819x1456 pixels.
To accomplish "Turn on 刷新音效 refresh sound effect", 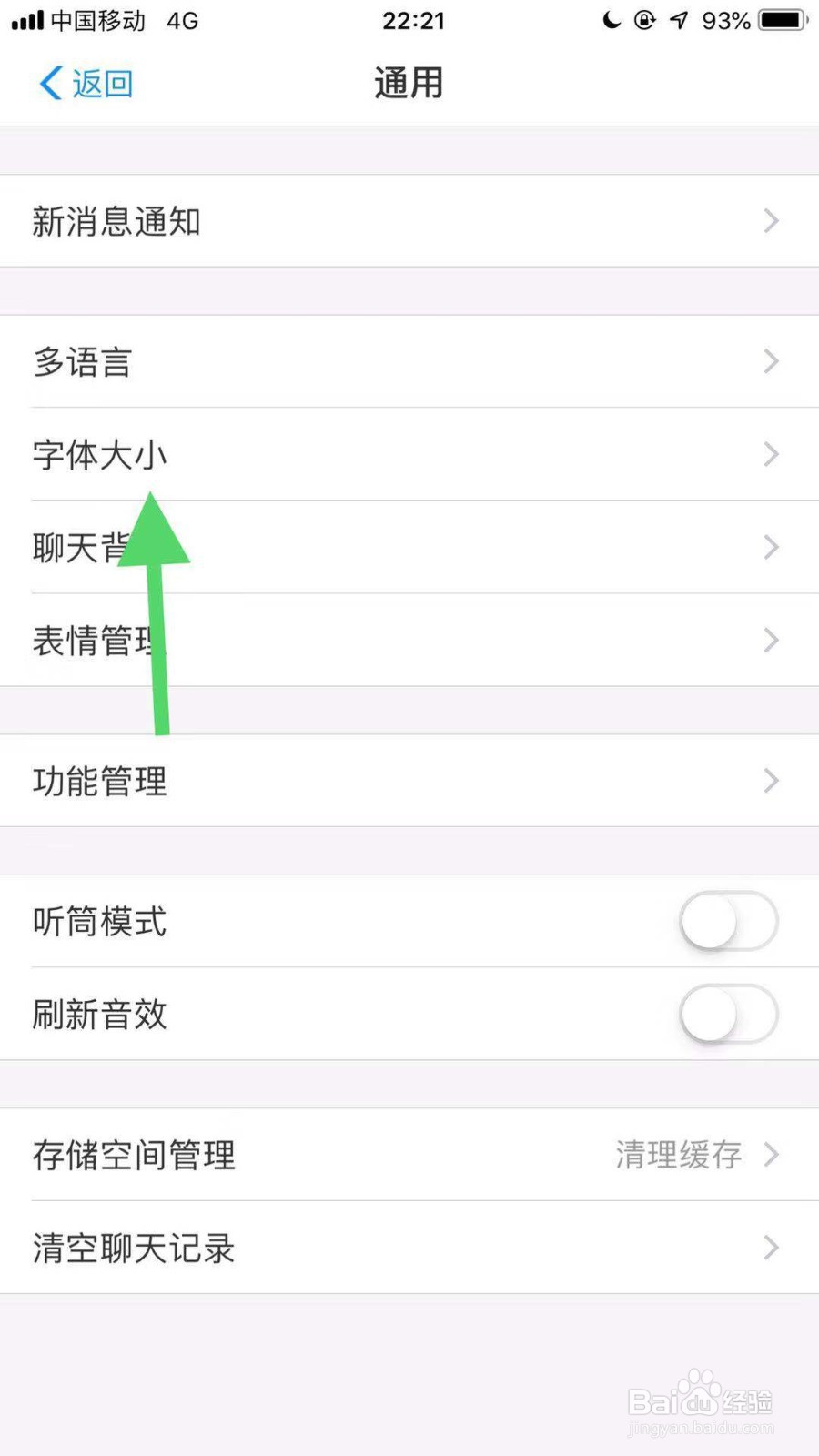I will click(x=727, y=1015).
